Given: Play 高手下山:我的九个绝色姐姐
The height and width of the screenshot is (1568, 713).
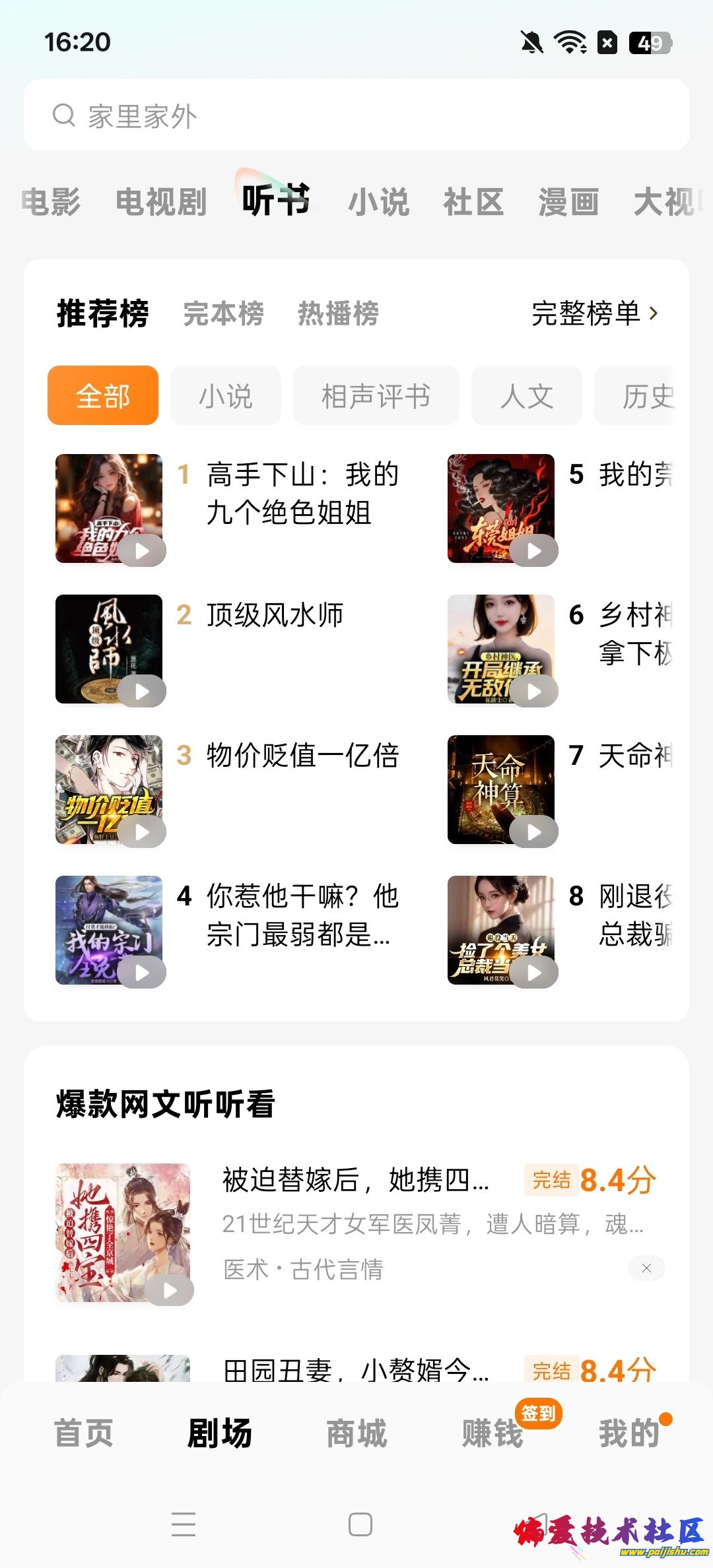Looking at the screenshot, I should coord(142,550).
